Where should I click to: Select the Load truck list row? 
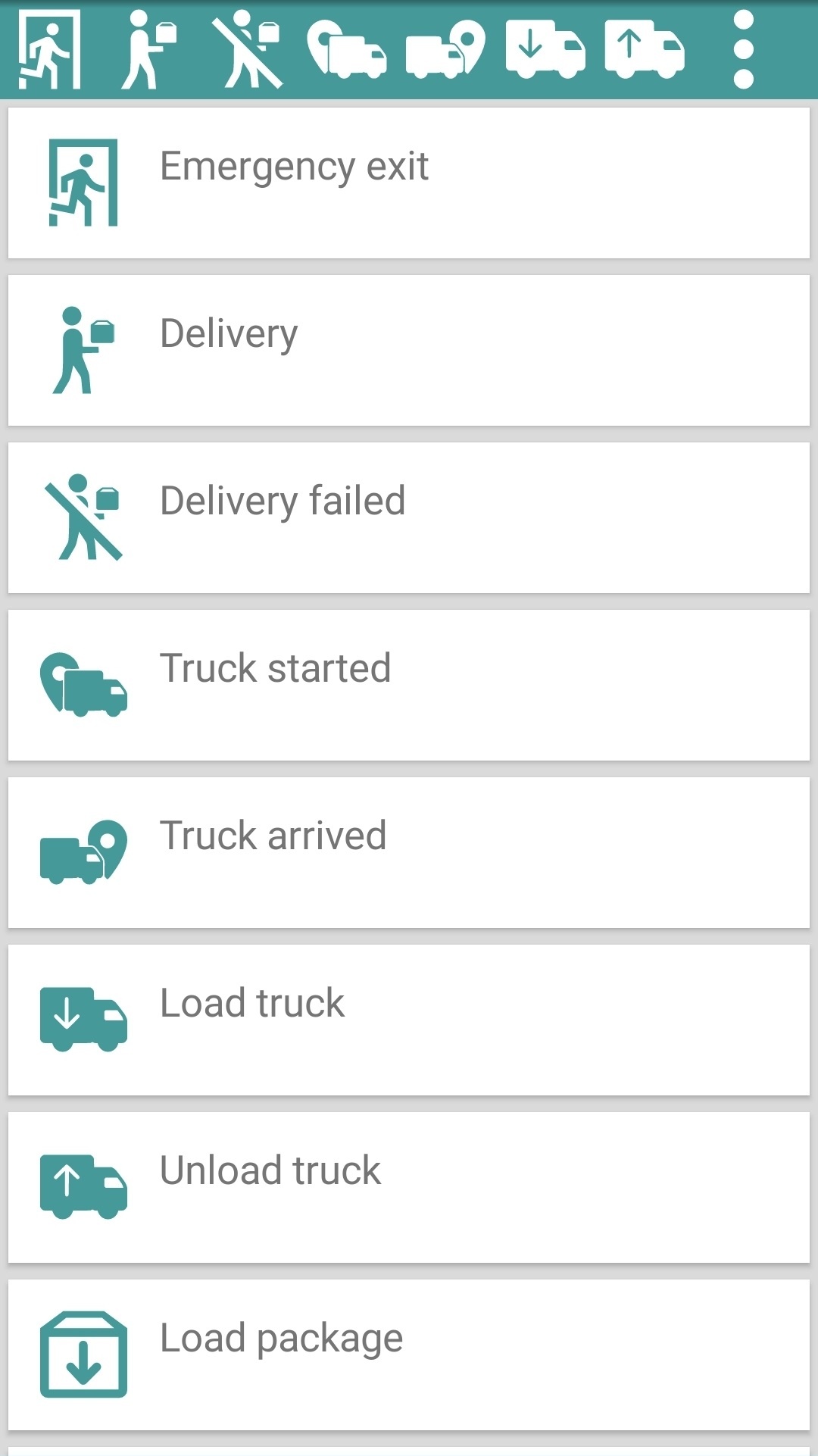409,1020
